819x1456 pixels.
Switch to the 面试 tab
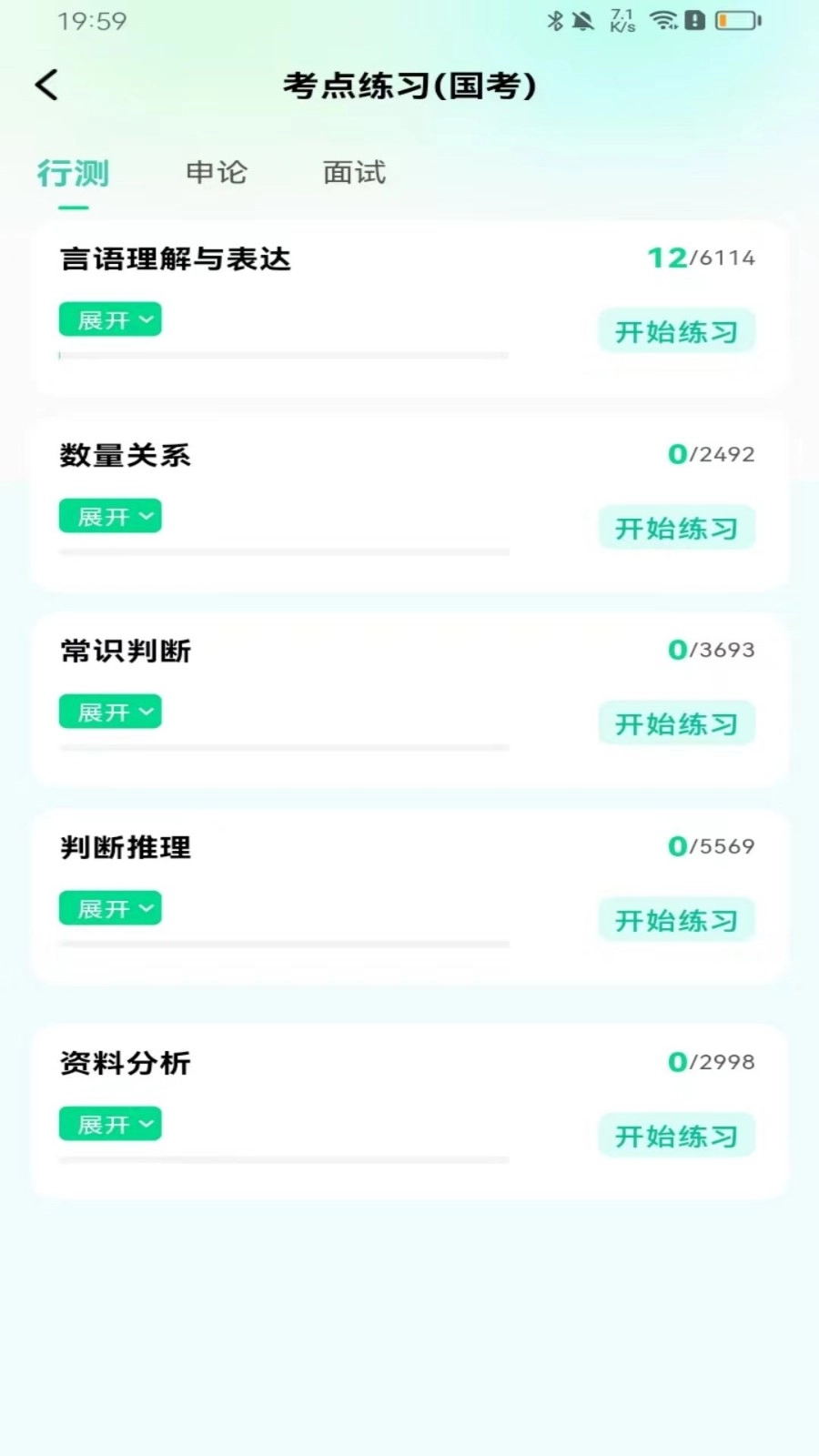pos(353,172)
